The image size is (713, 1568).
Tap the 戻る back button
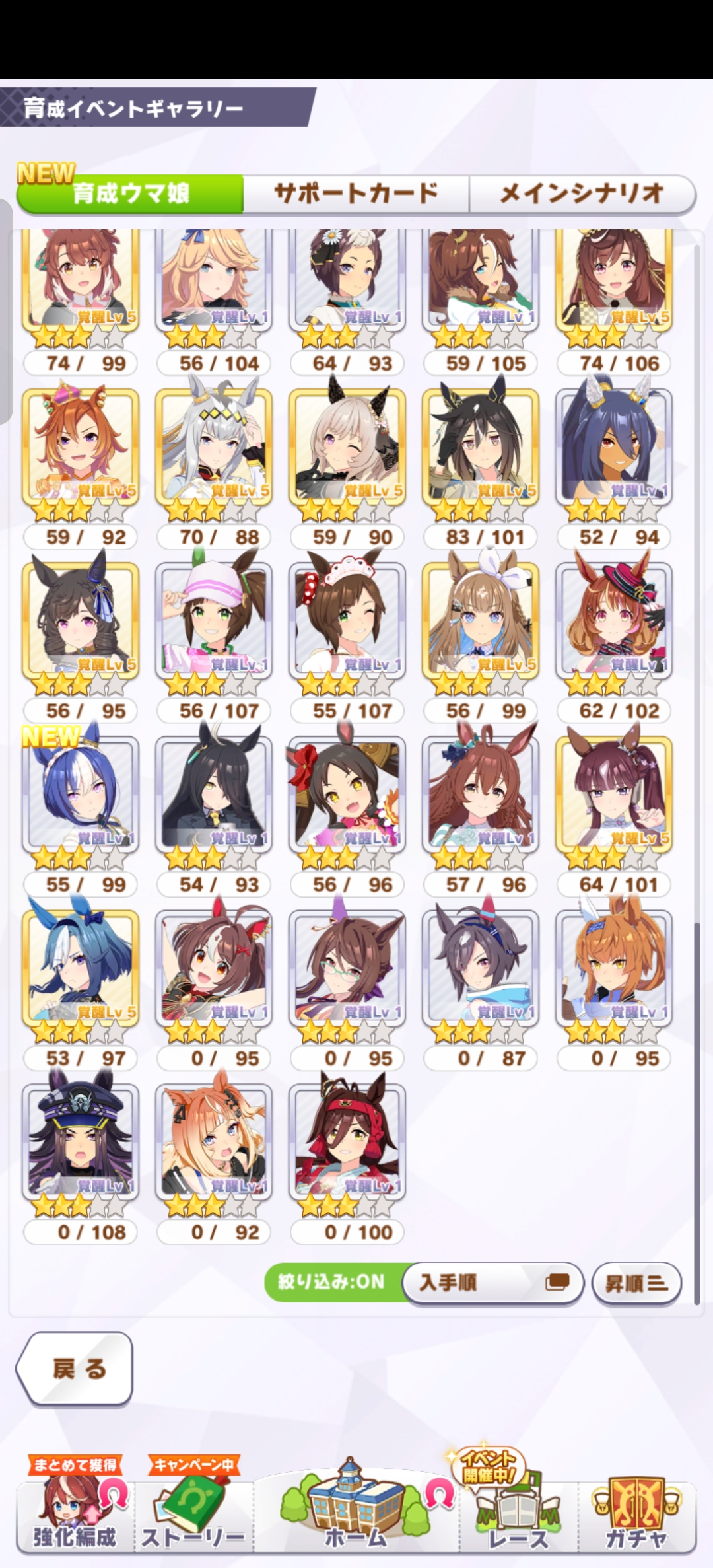[75, 1369]
